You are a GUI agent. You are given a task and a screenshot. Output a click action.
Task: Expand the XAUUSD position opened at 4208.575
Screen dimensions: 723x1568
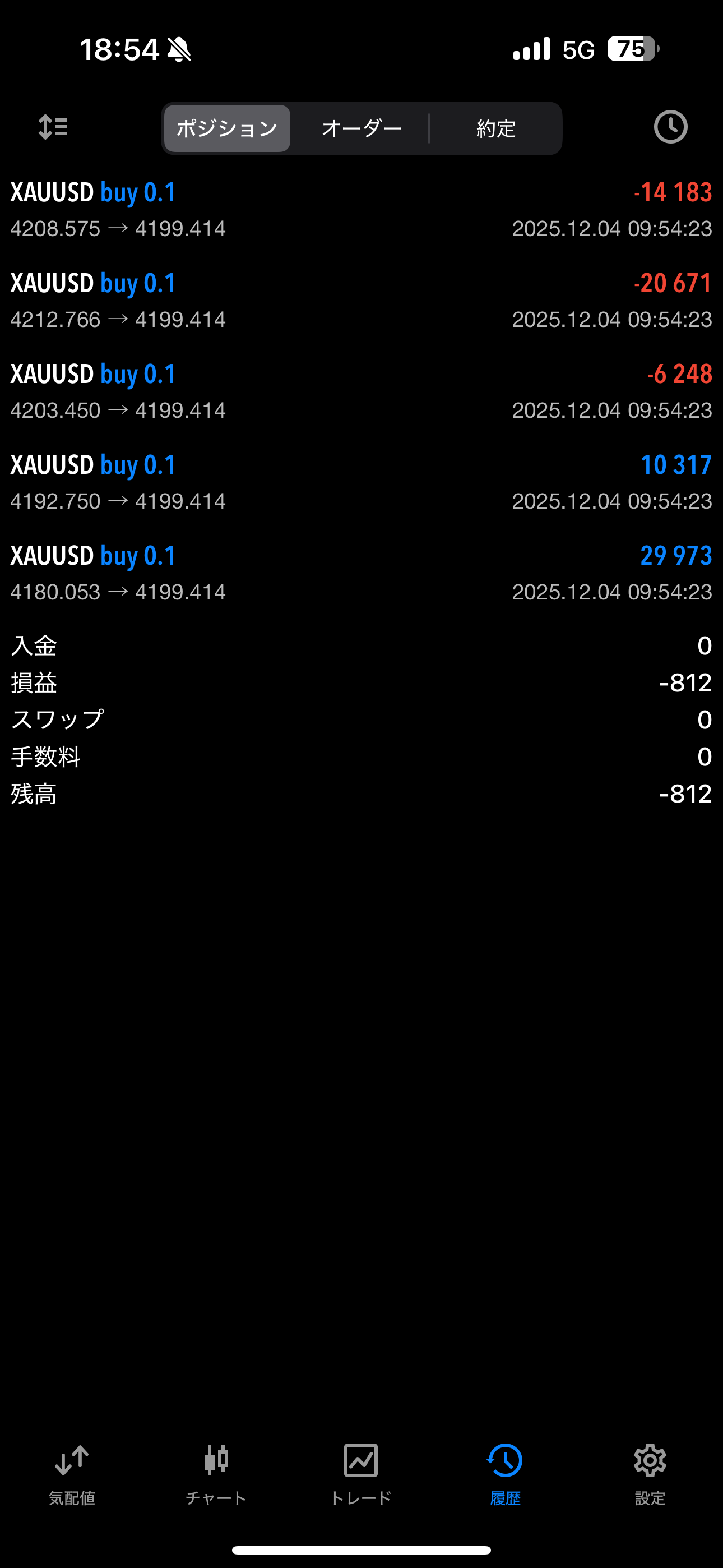[x=361, y=210]
